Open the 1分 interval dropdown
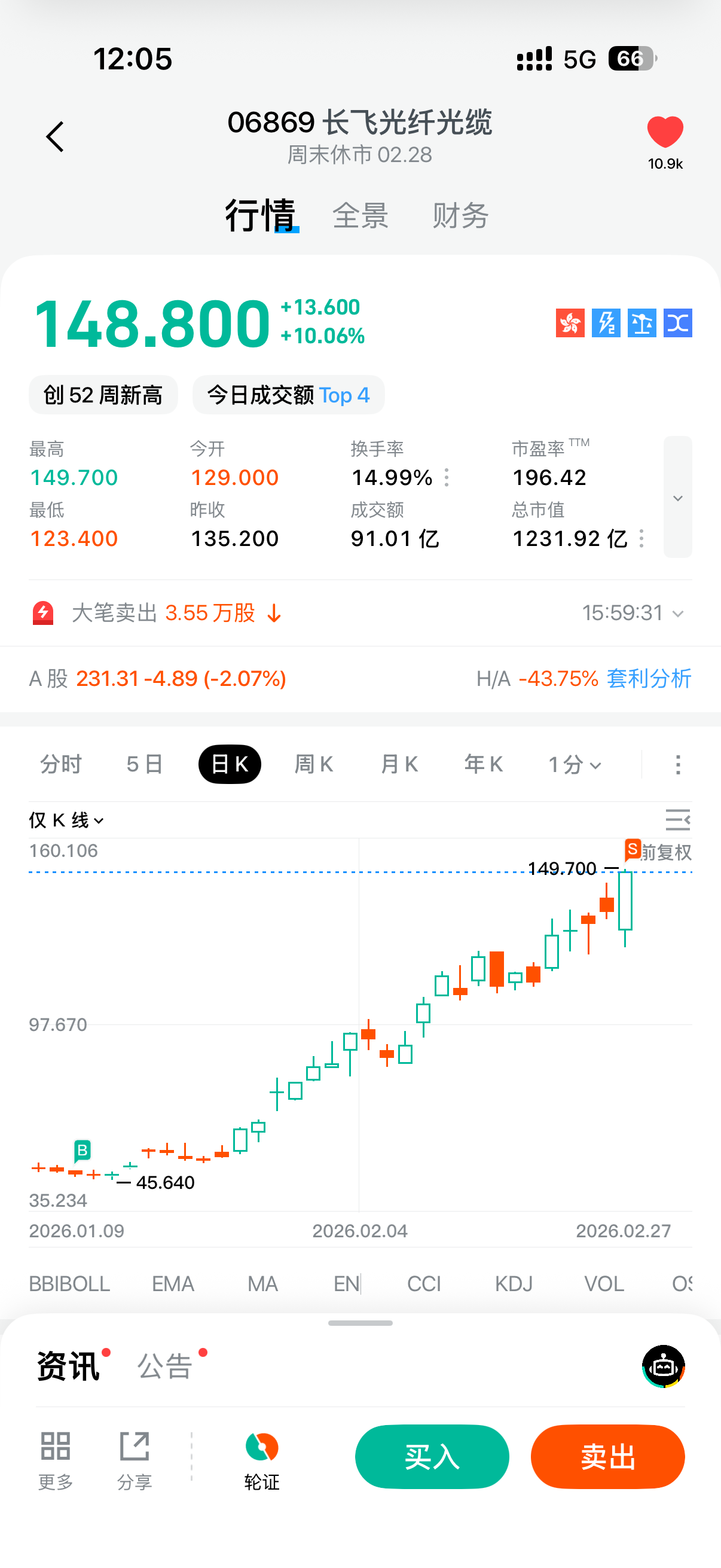This screenshot has height=1568, width=721. click(575, 764)
